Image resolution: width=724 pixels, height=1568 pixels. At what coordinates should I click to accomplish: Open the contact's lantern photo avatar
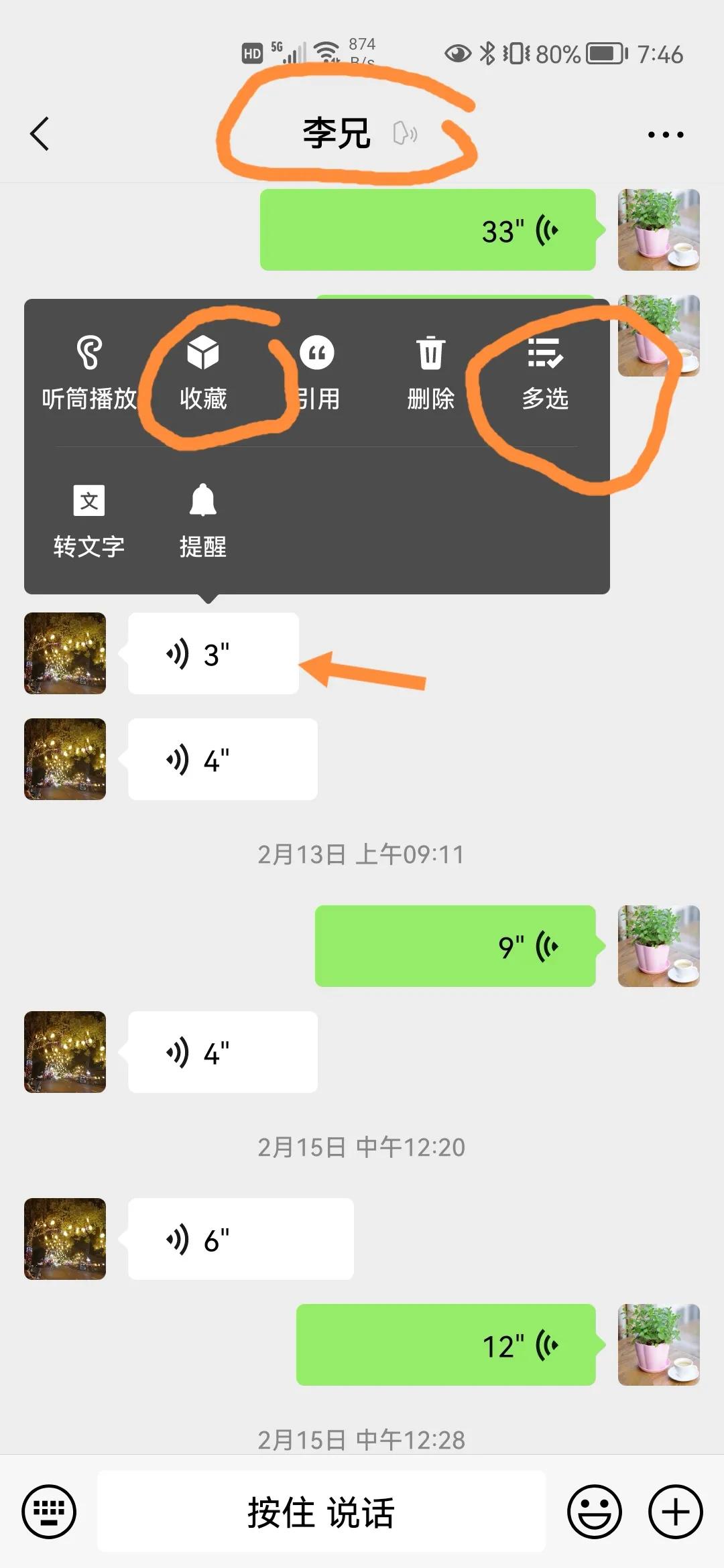point(64,653)
